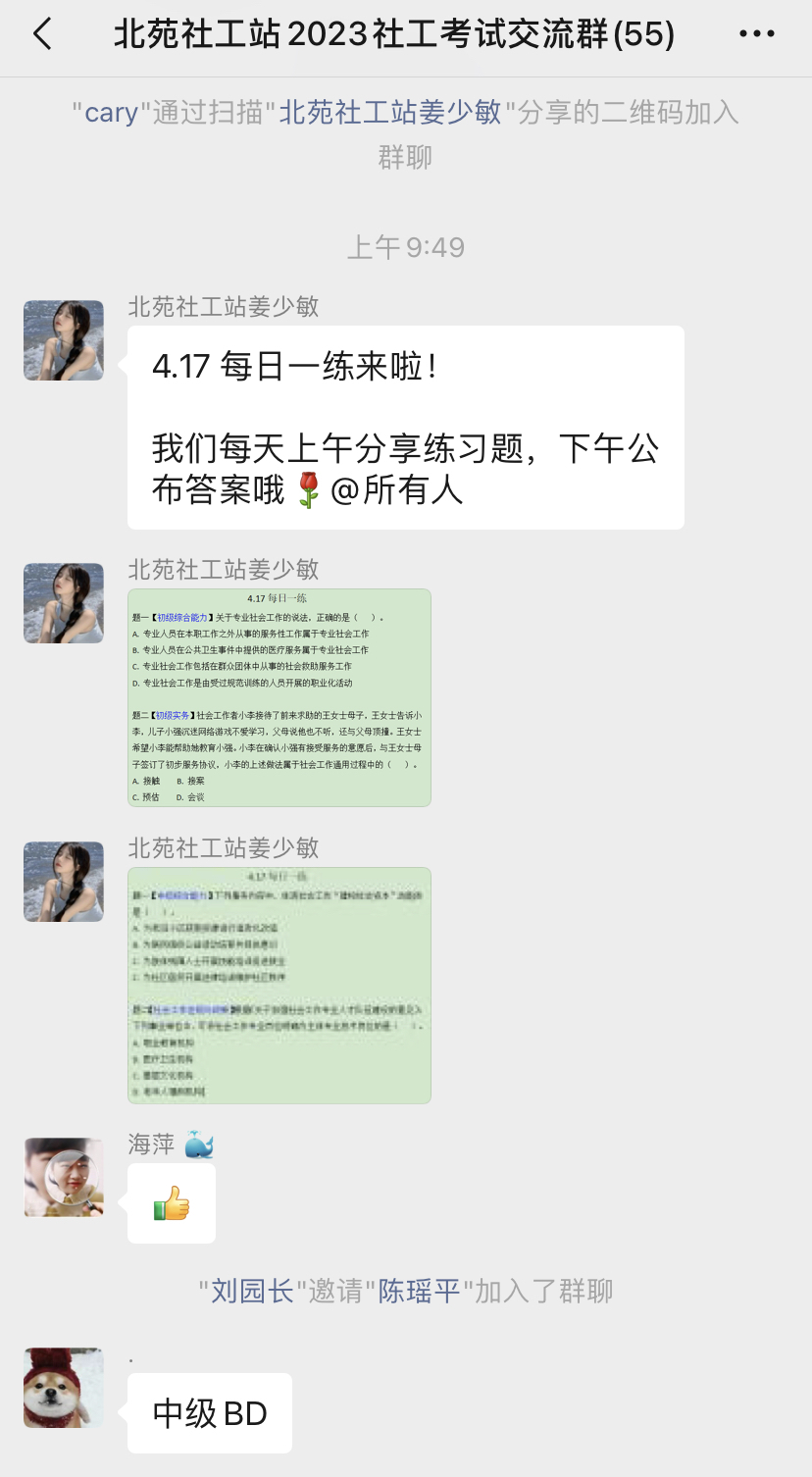The width and height of the screenshot is (812, 1477).
Task: Open the second blurry 每日一练 image
Action: pos(279,985)
